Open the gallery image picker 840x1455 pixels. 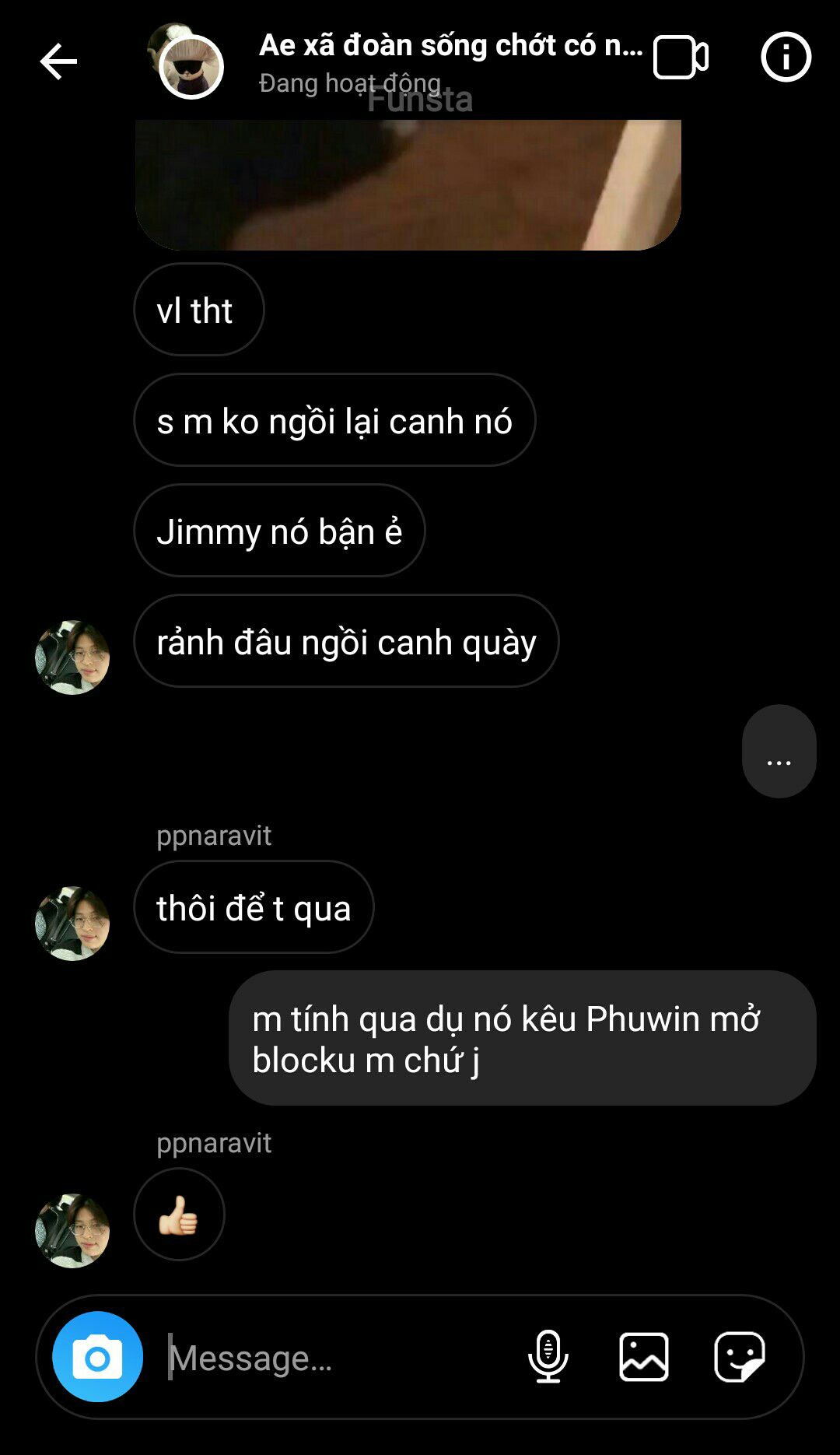644,1357
